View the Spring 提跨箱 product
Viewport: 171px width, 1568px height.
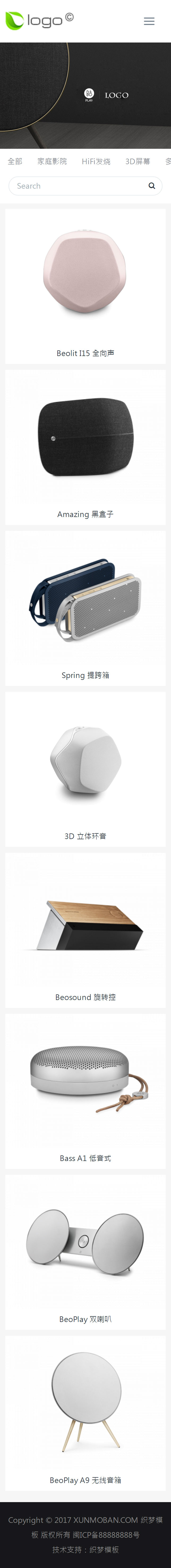85,608
